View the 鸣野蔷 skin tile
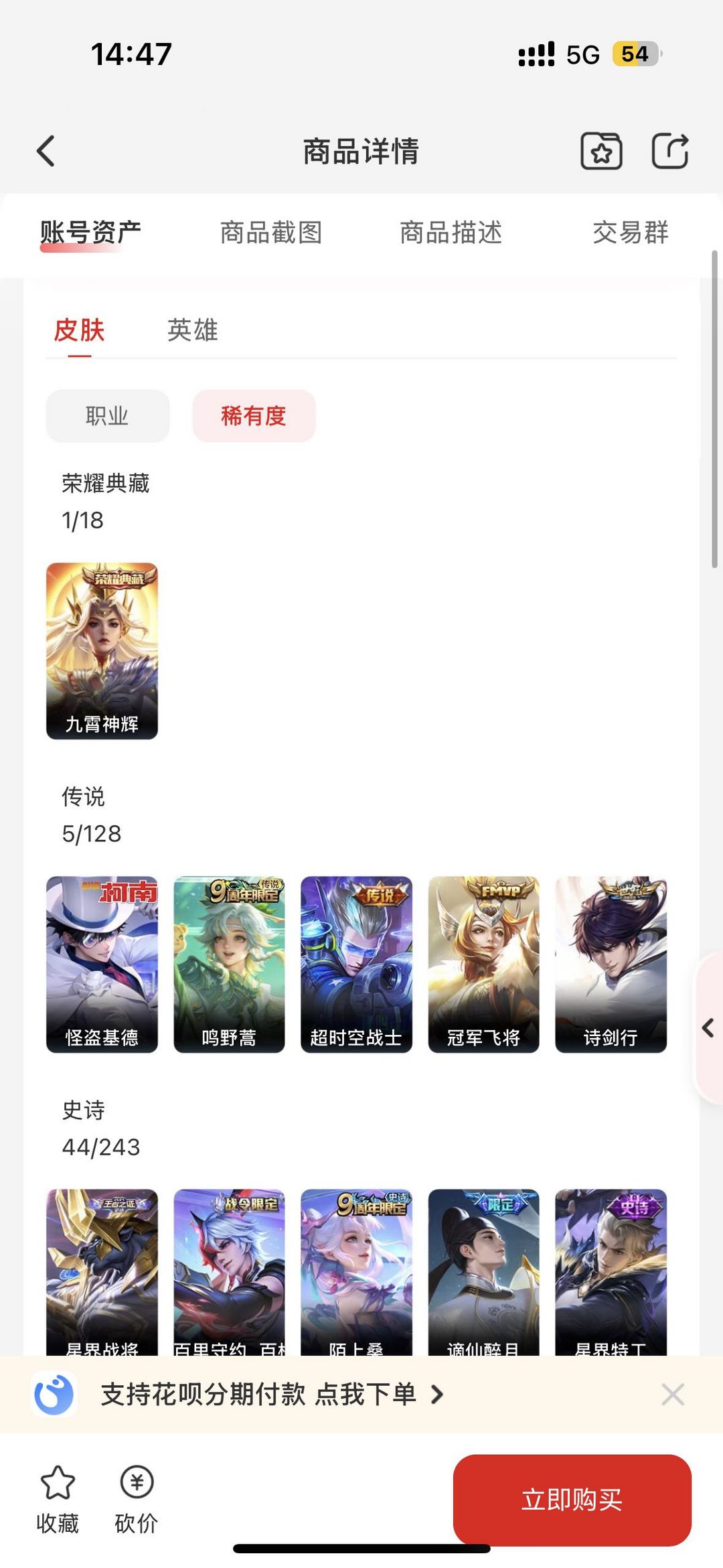The image size is (723, 1568). tap(229, 965)
